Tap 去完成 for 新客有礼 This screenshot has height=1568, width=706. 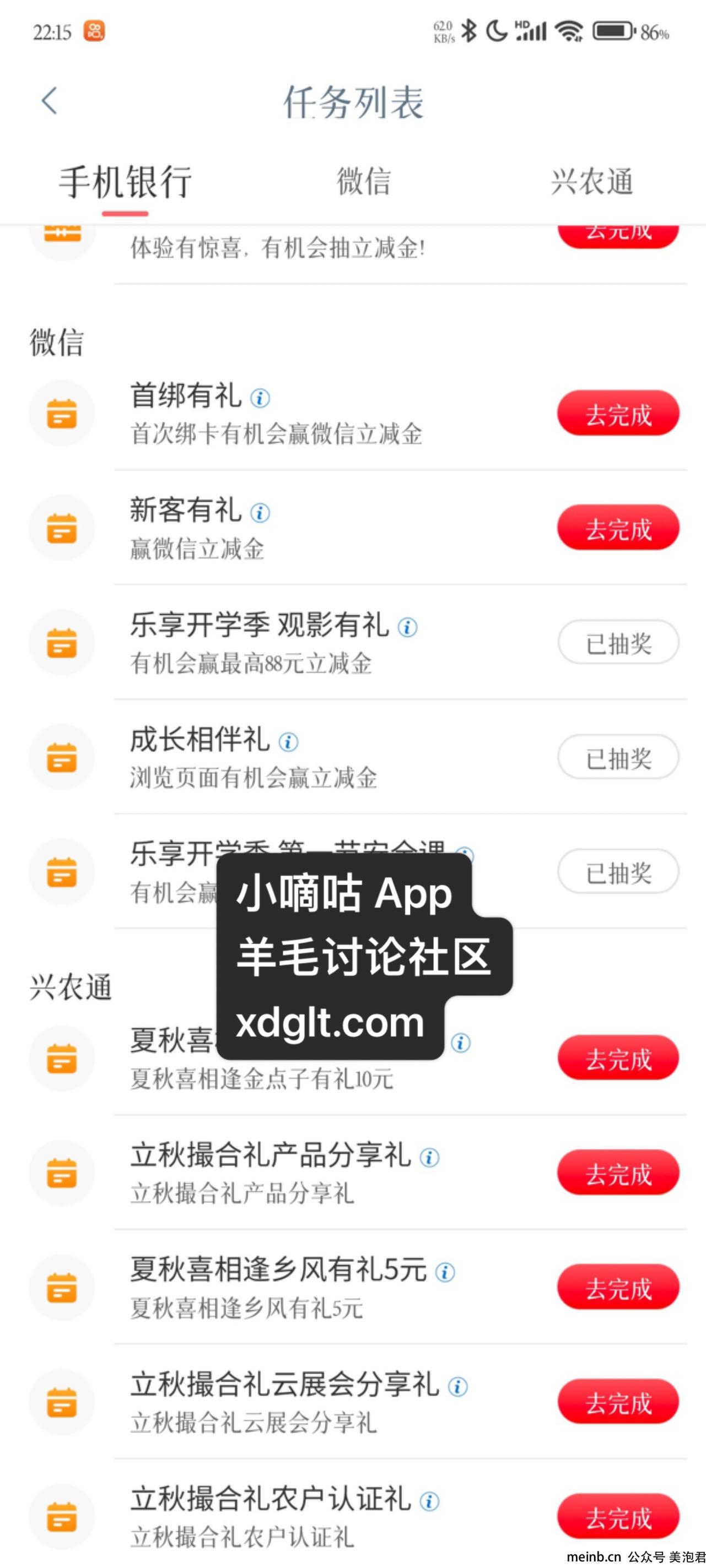(x=618, y=528)
